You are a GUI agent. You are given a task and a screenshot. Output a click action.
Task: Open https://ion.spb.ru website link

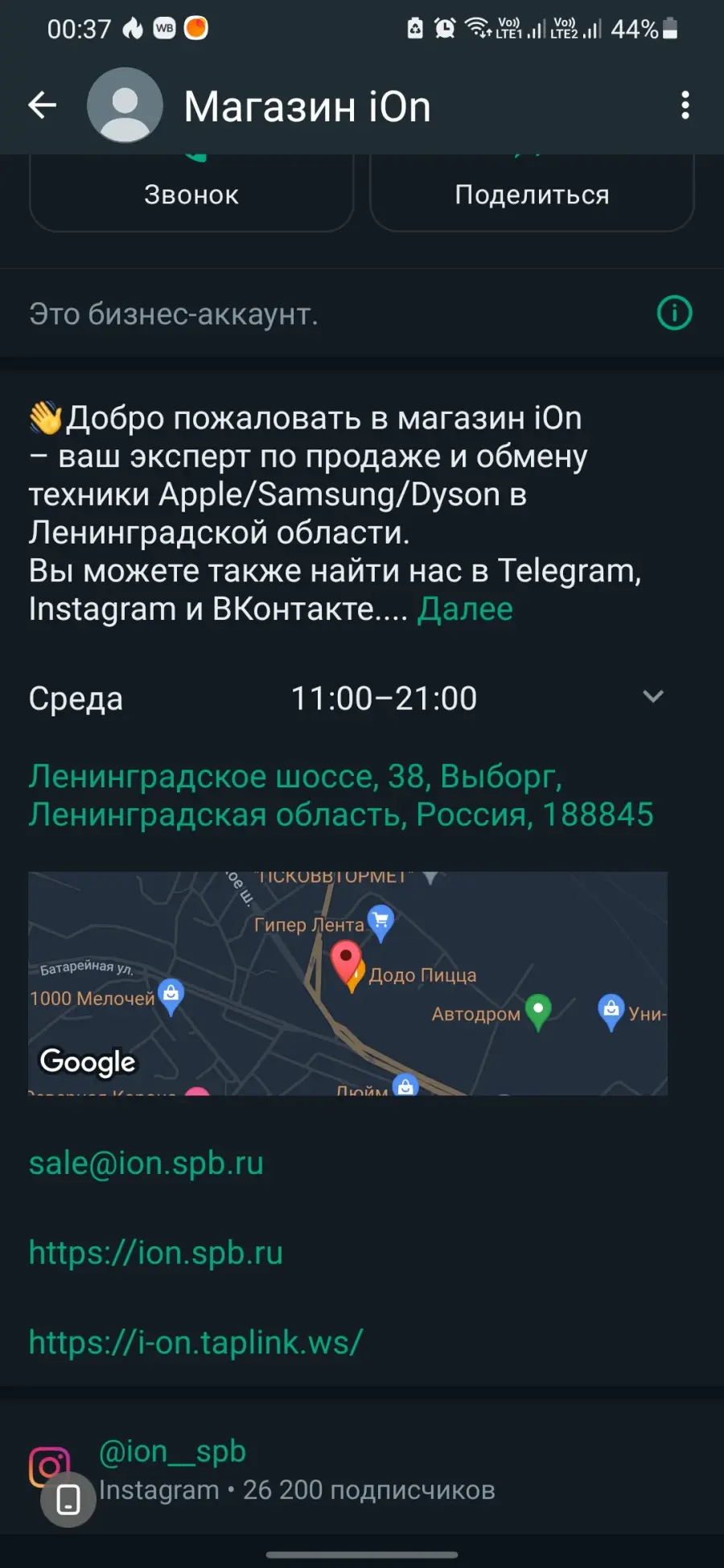tap(156, 1253)
